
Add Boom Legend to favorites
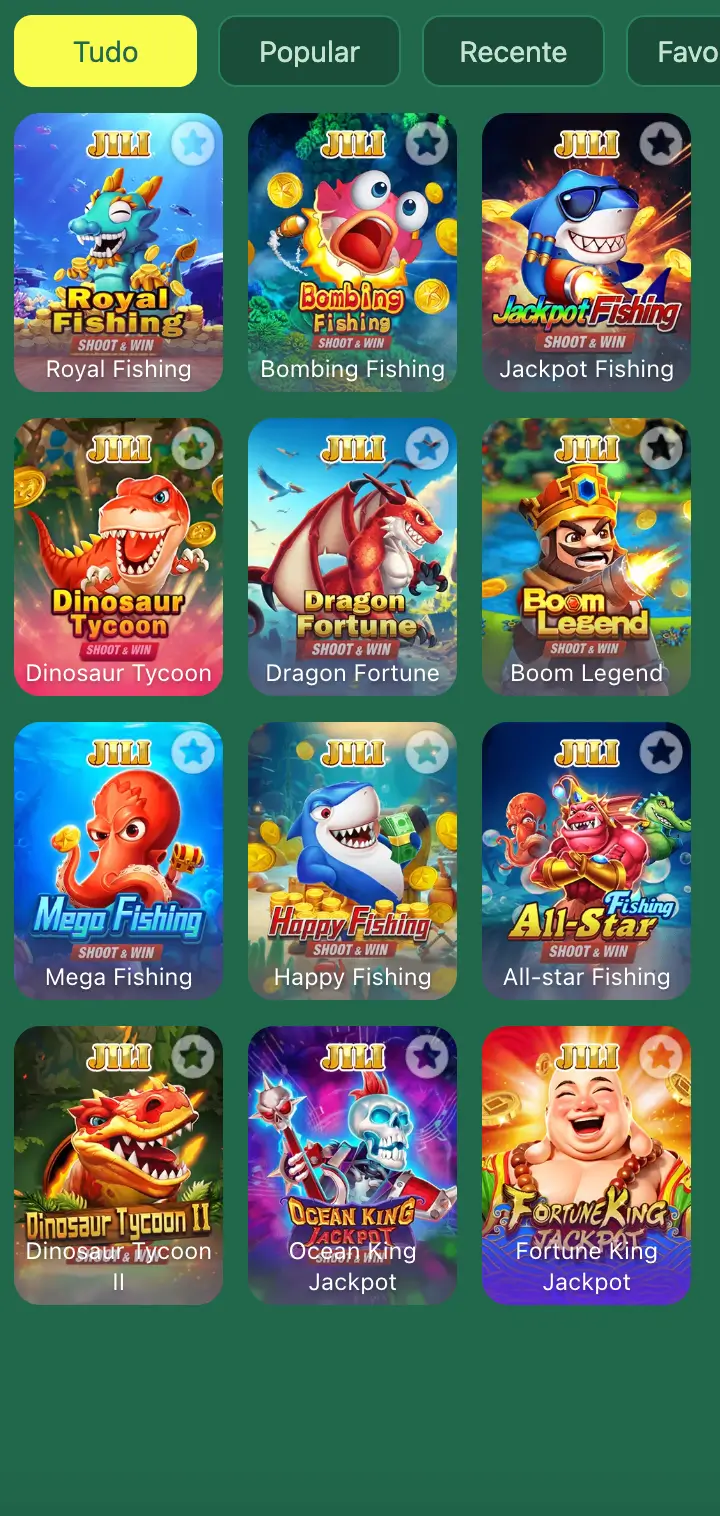click(x=661, y=448)
